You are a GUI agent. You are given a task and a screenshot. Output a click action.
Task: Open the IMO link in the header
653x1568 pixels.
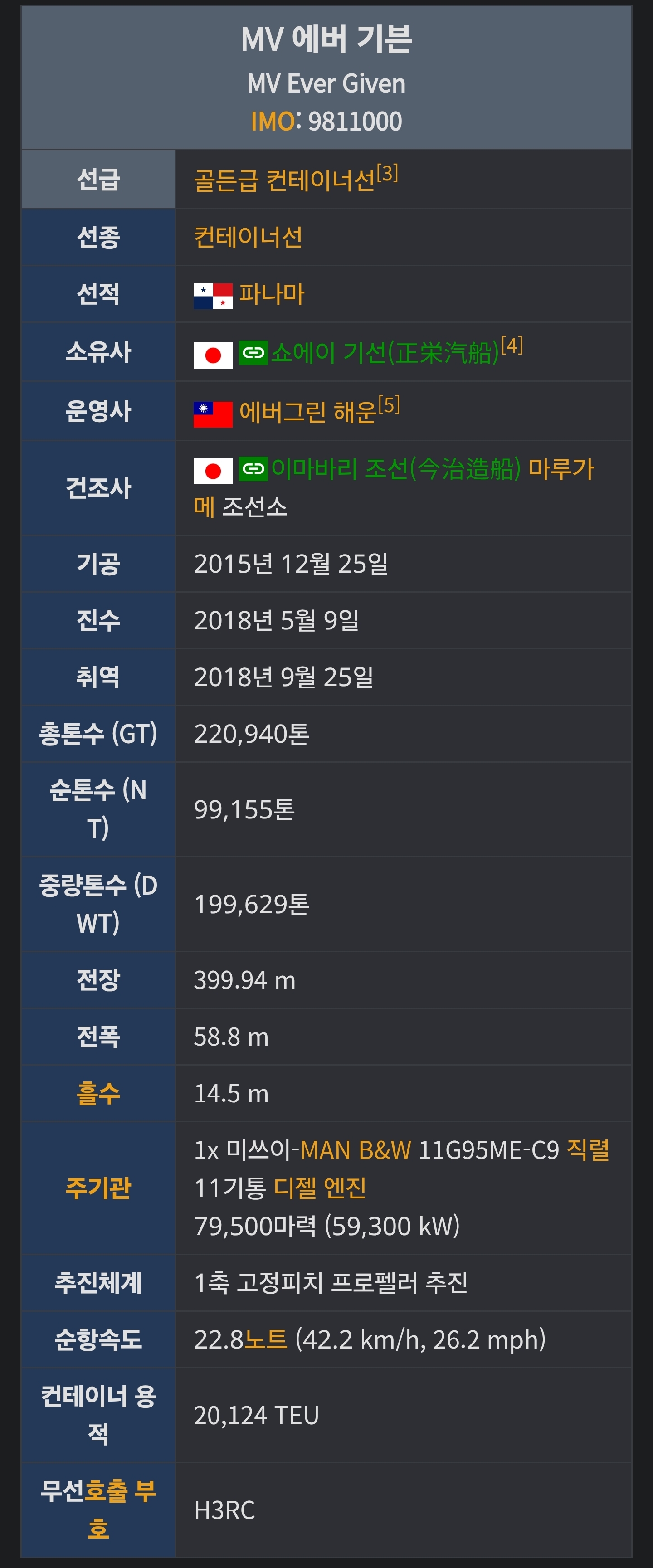click(272, 121)
